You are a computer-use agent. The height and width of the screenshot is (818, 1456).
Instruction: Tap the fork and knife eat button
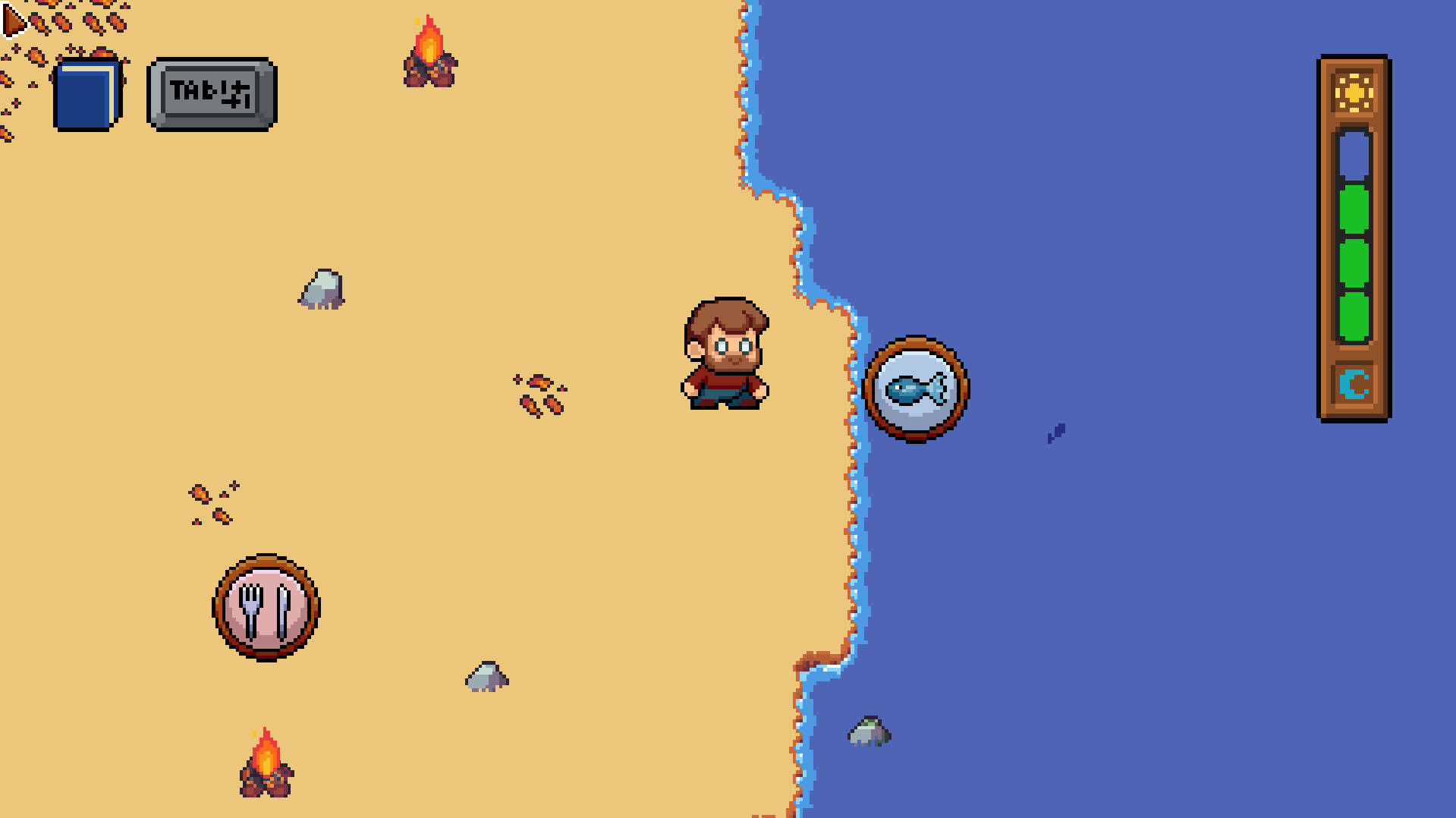point(266,607)
